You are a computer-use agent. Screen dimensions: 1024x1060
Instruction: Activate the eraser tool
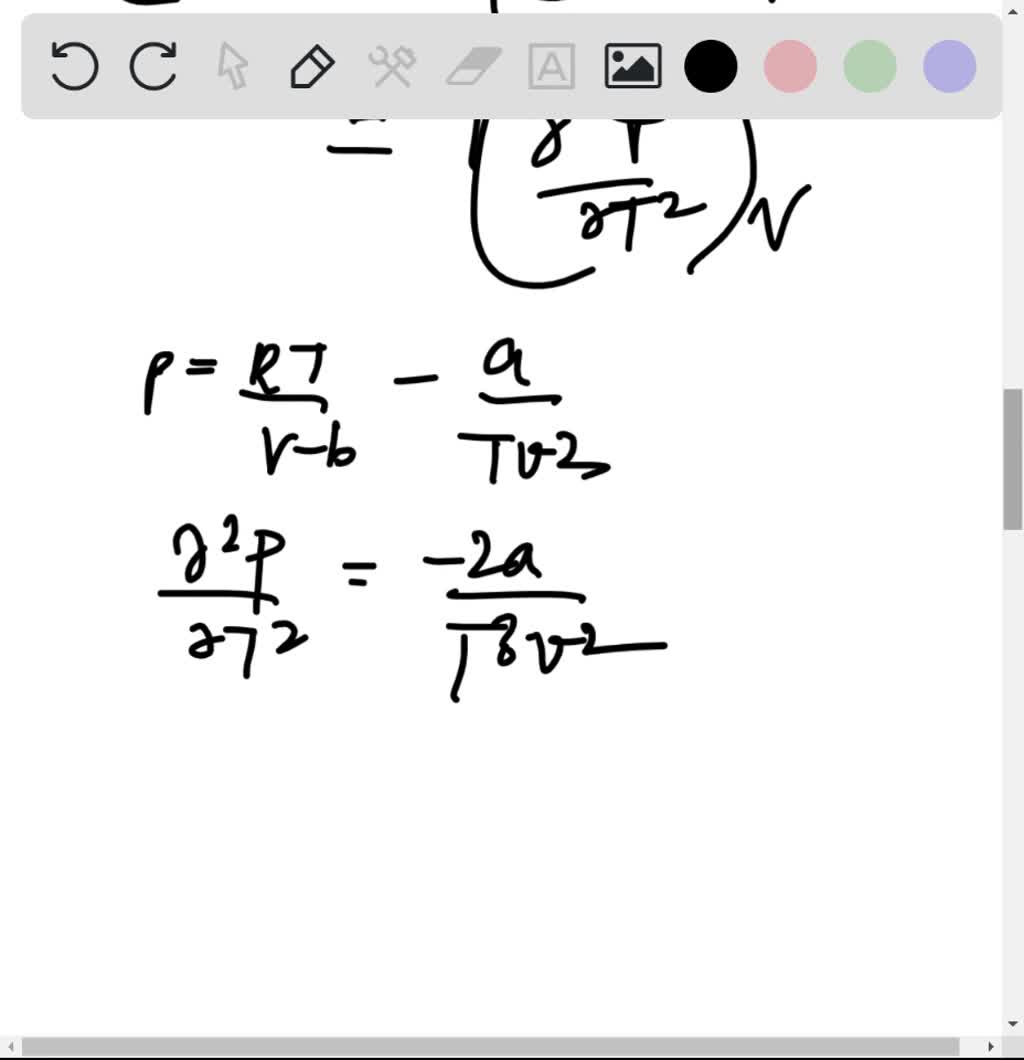coord(471,68)
